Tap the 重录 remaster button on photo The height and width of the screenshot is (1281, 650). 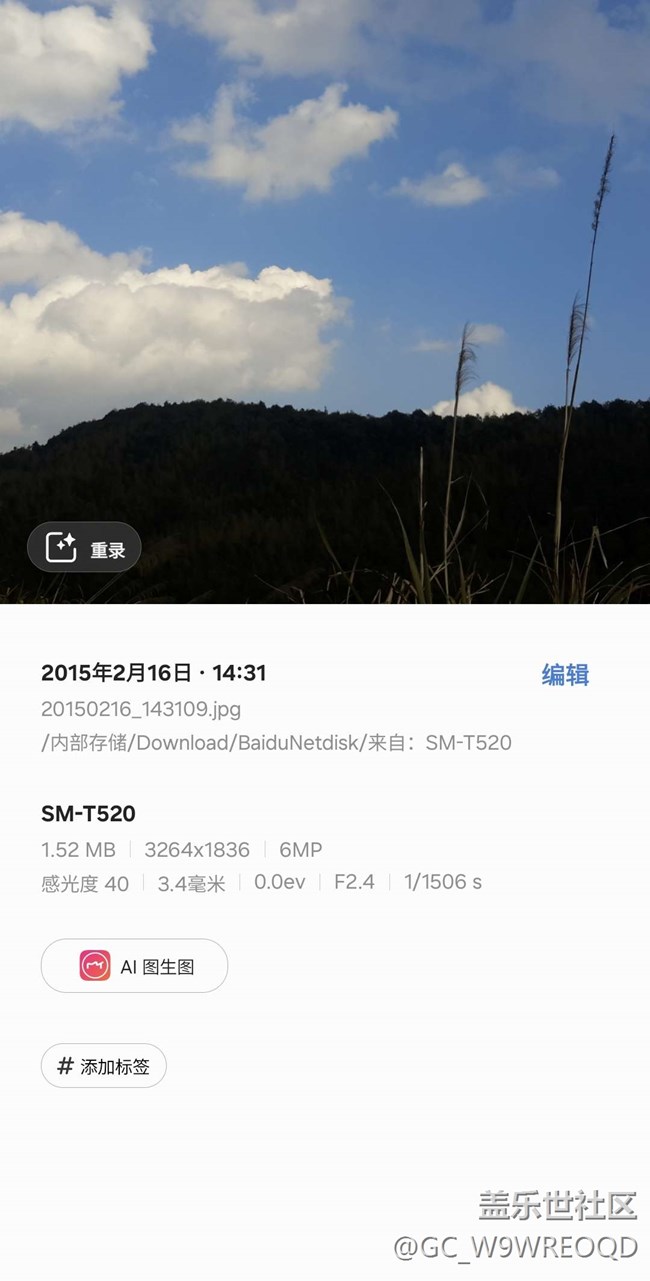pyautogui.click(x=84, y=548)
